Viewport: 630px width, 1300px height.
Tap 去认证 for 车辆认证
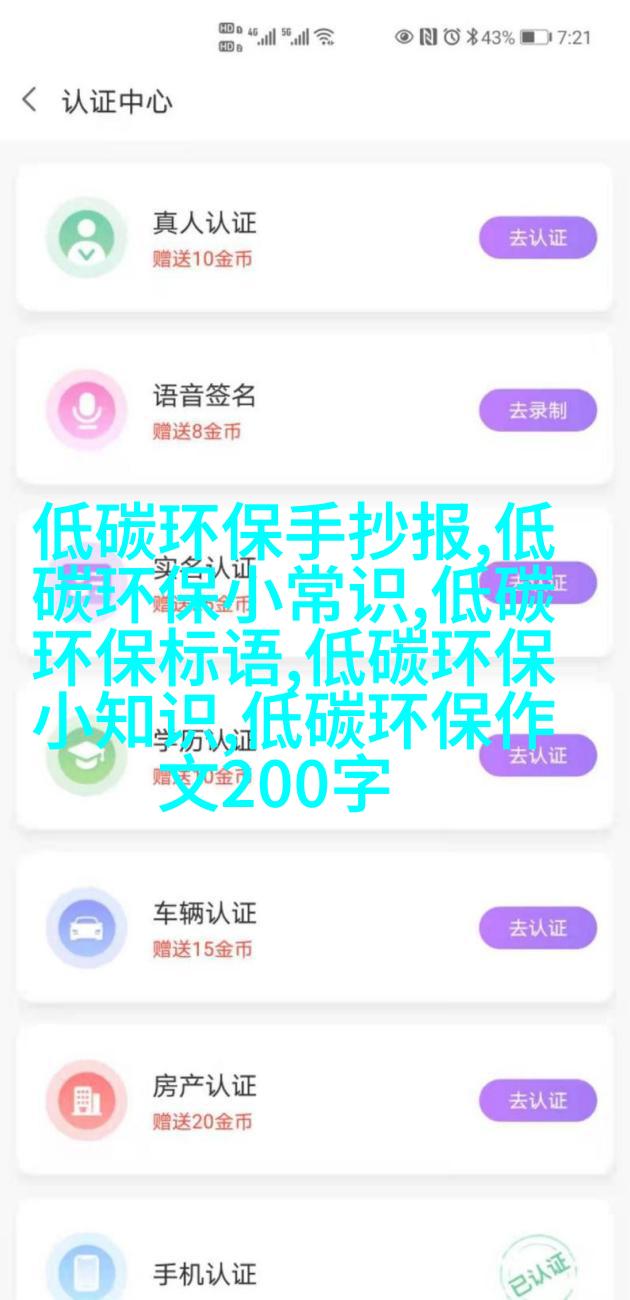pyautogui.click(x=537, y=928)
